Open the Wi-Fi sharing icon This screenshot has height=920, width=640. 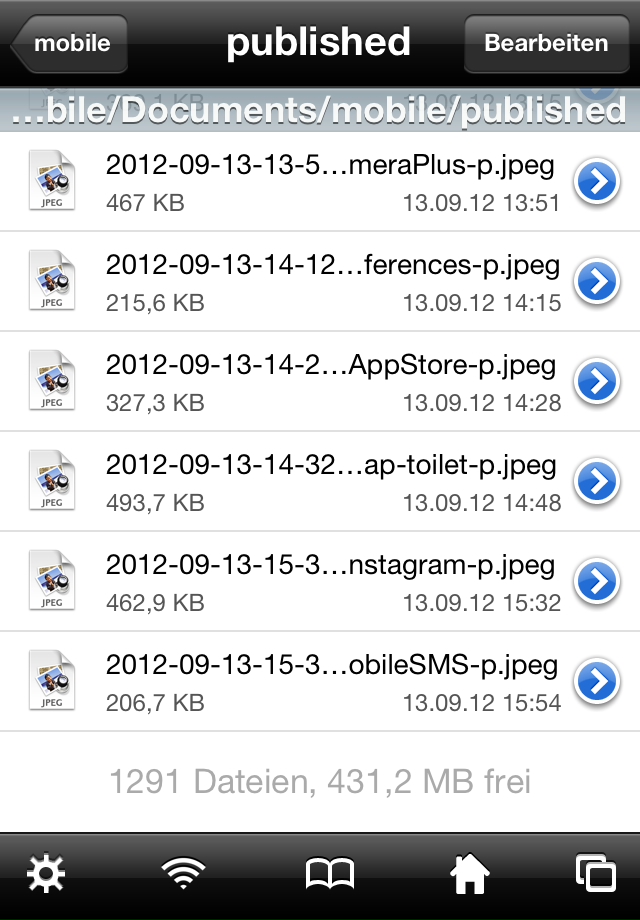pyautogui.click(x=184, y=875)
